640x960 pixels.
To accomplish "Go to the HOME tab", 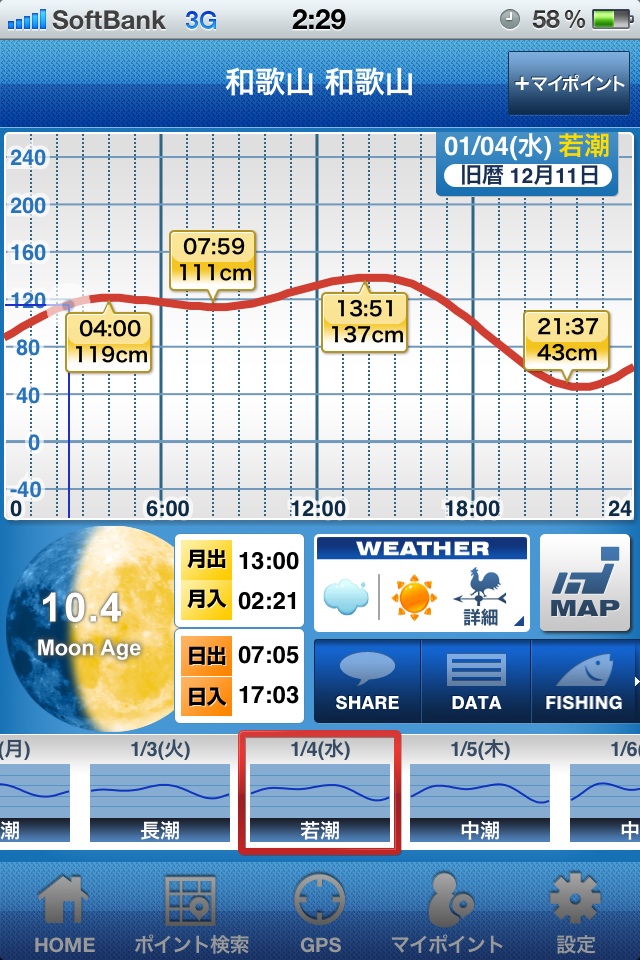I will click(64, 912).
